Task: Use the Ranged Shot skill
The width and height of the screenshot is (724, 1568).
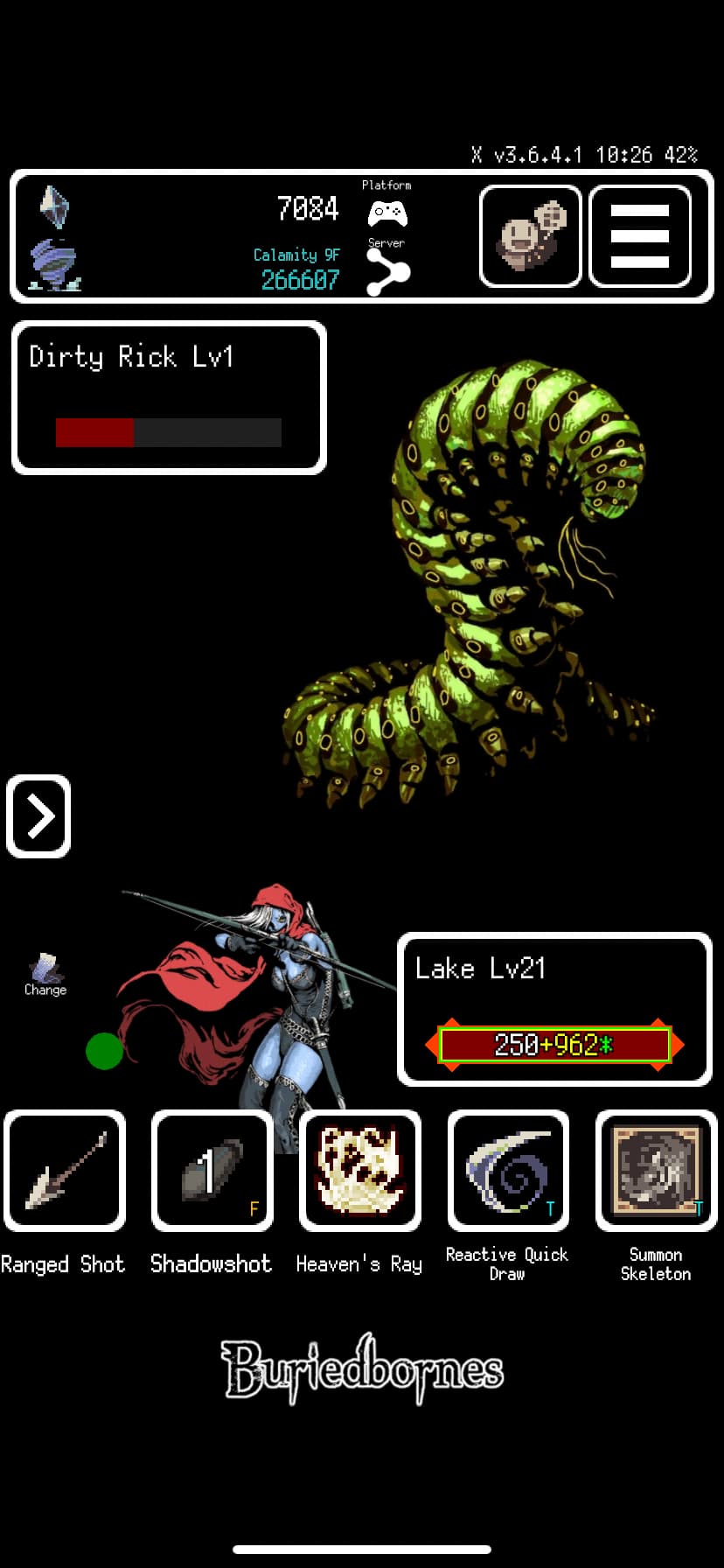Action: point(65,1171)
